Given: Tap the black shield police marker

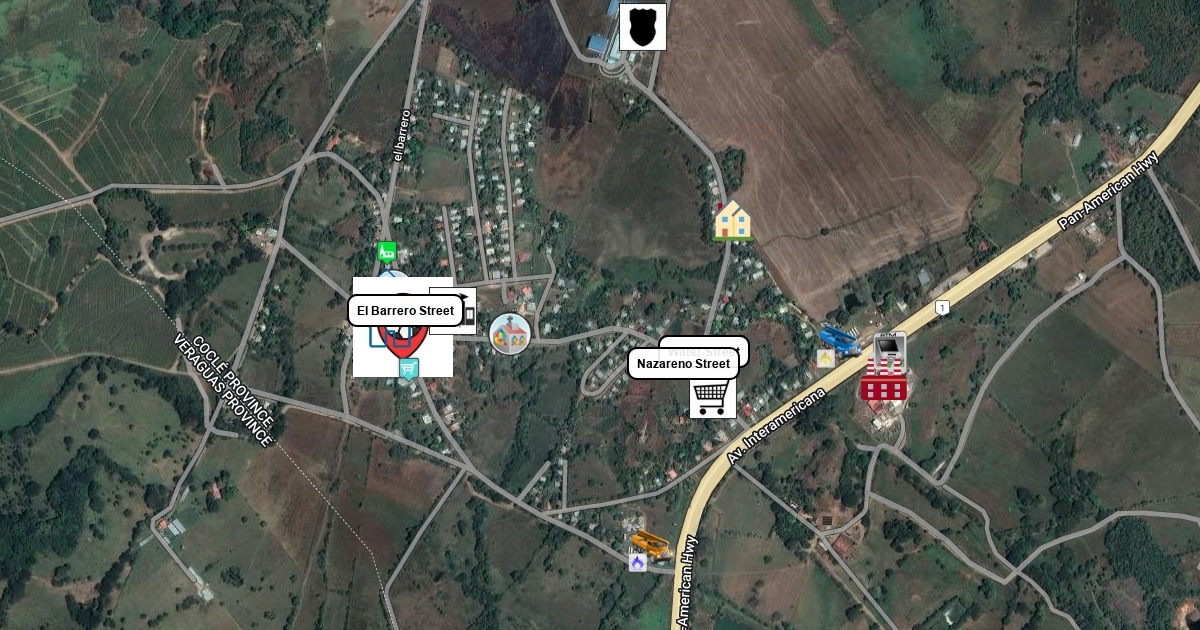Looking at the screenshot, I should (643, 27).
